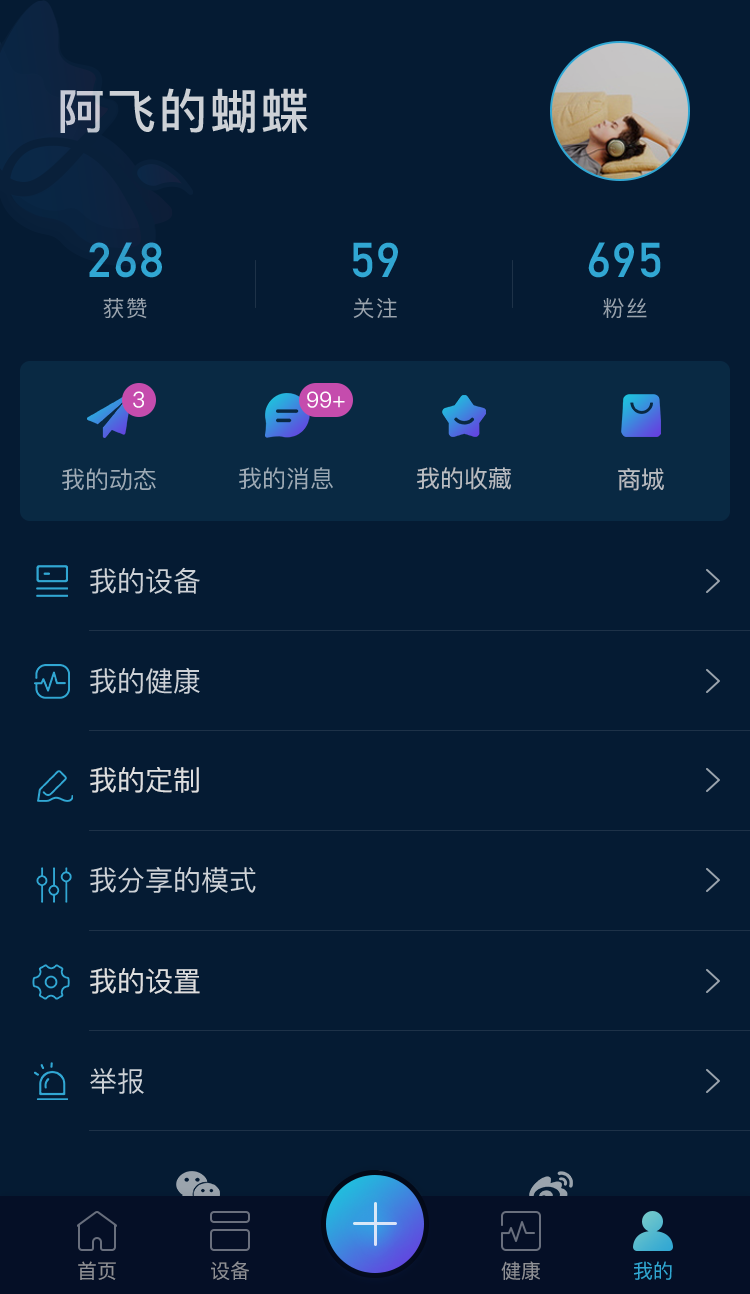The image size is (750, 1294).
Task: Click the 我的设备 device icon
Action: [52, 581]
